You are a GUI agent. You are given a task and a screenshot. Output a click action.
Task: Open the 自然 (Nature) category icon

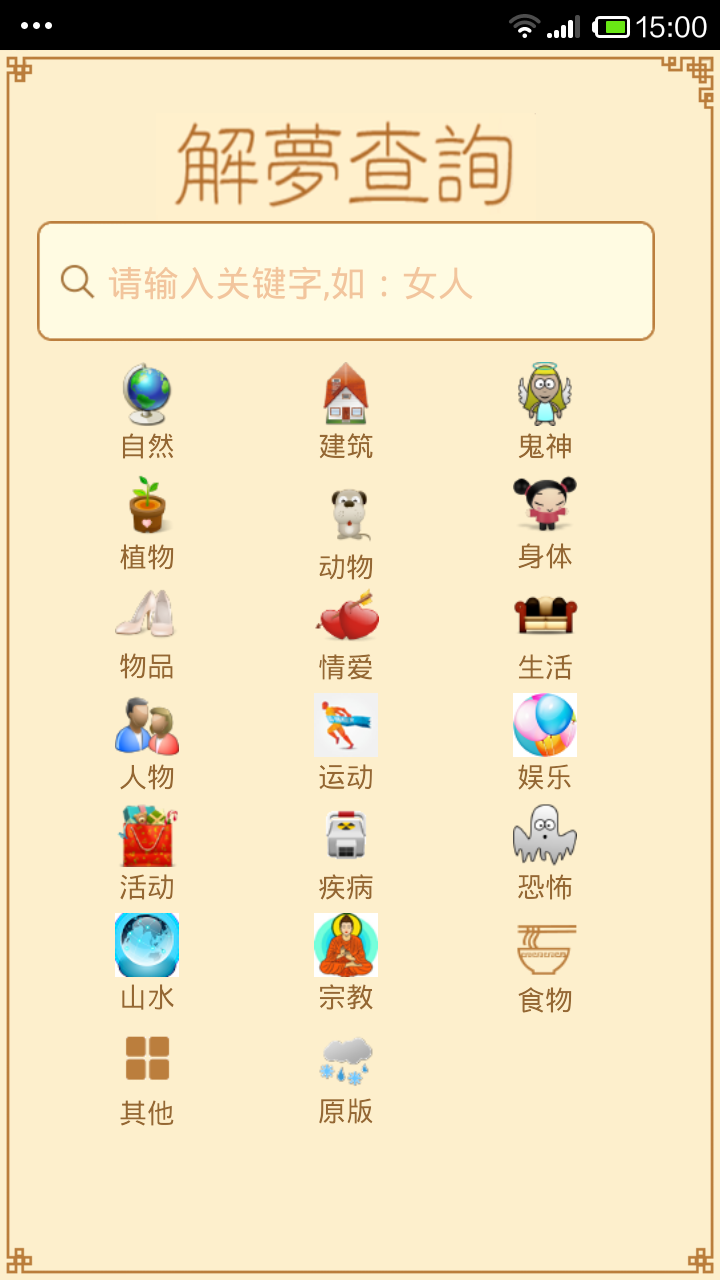click(146, 393)
